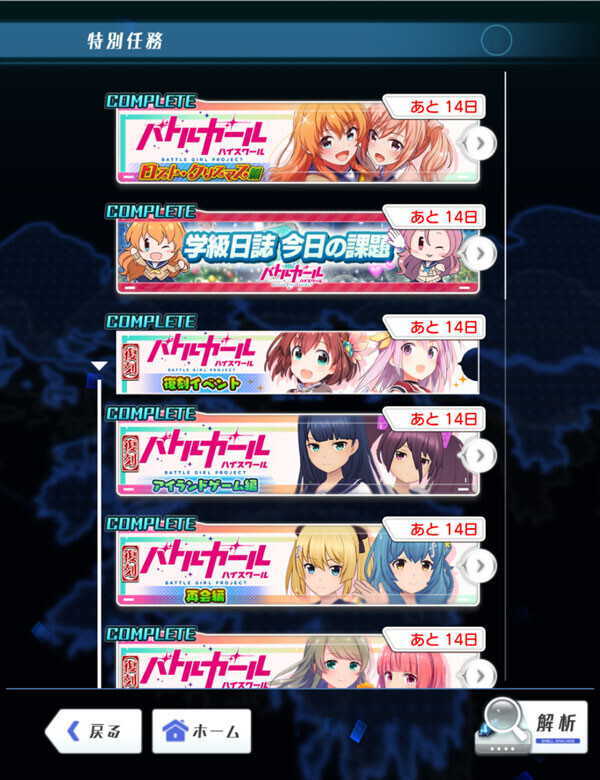The width and height of the screenshot is (600, 780).
Task: Go back with the 戻る button
Action: point(93,731)
